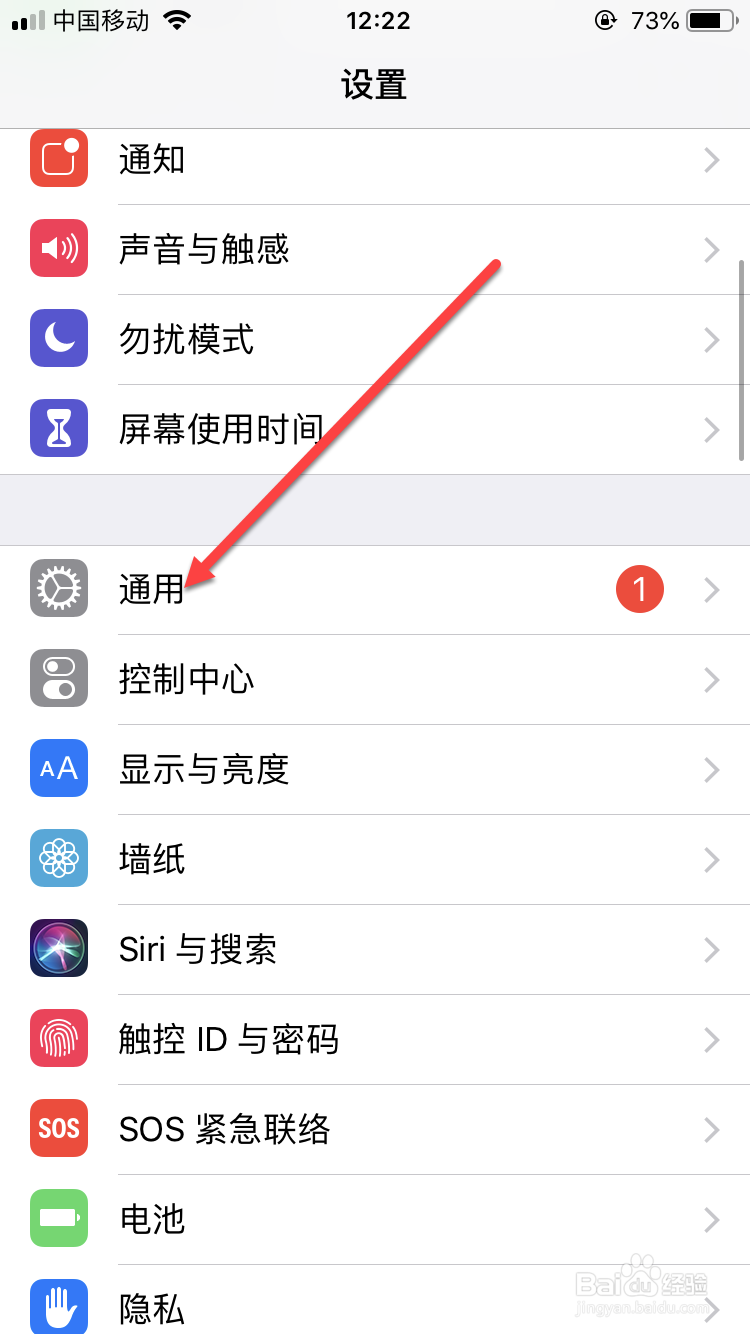Open the 通知 notifications settings icon
750x1334 pixels.
(58, 159)
